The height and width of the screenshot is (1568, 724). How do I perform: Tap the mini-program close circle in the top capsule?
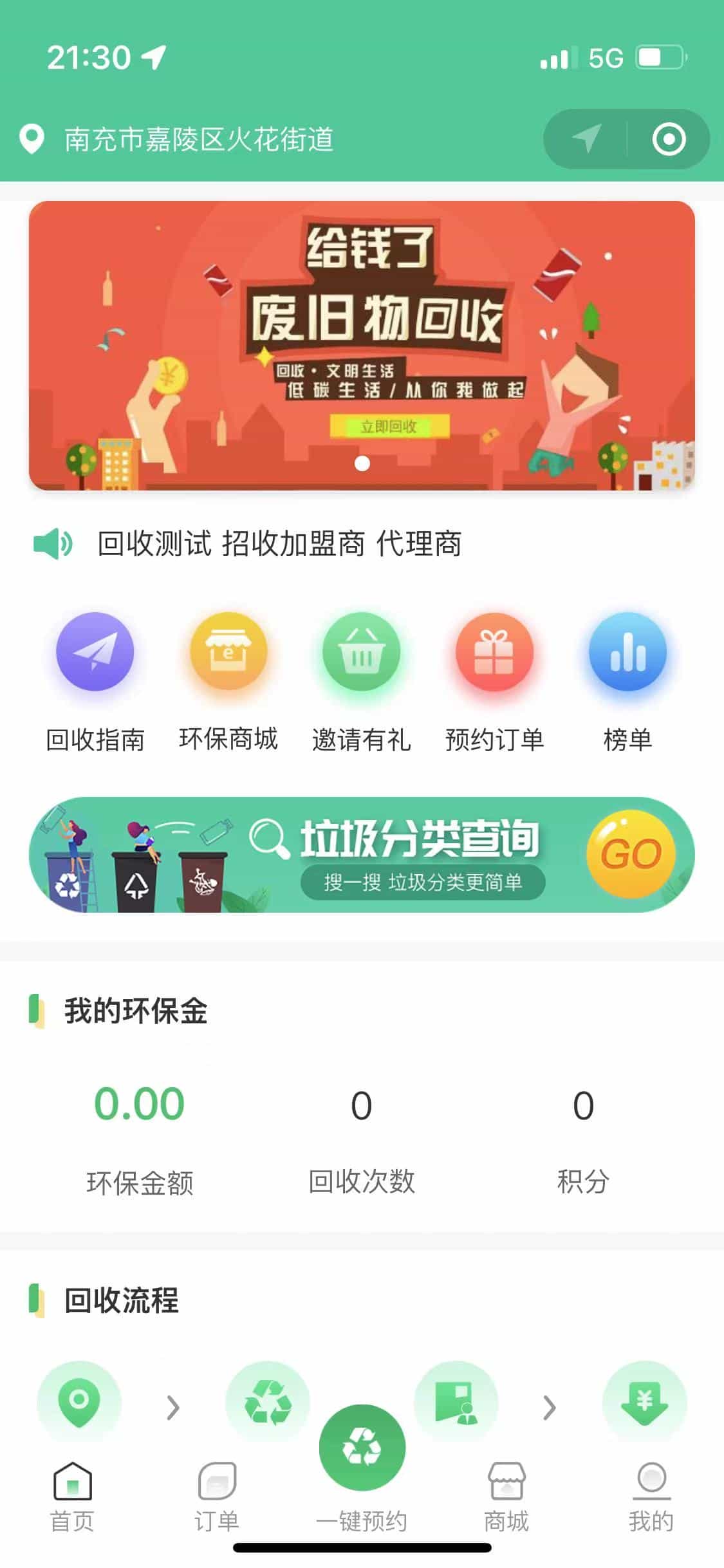669,139
